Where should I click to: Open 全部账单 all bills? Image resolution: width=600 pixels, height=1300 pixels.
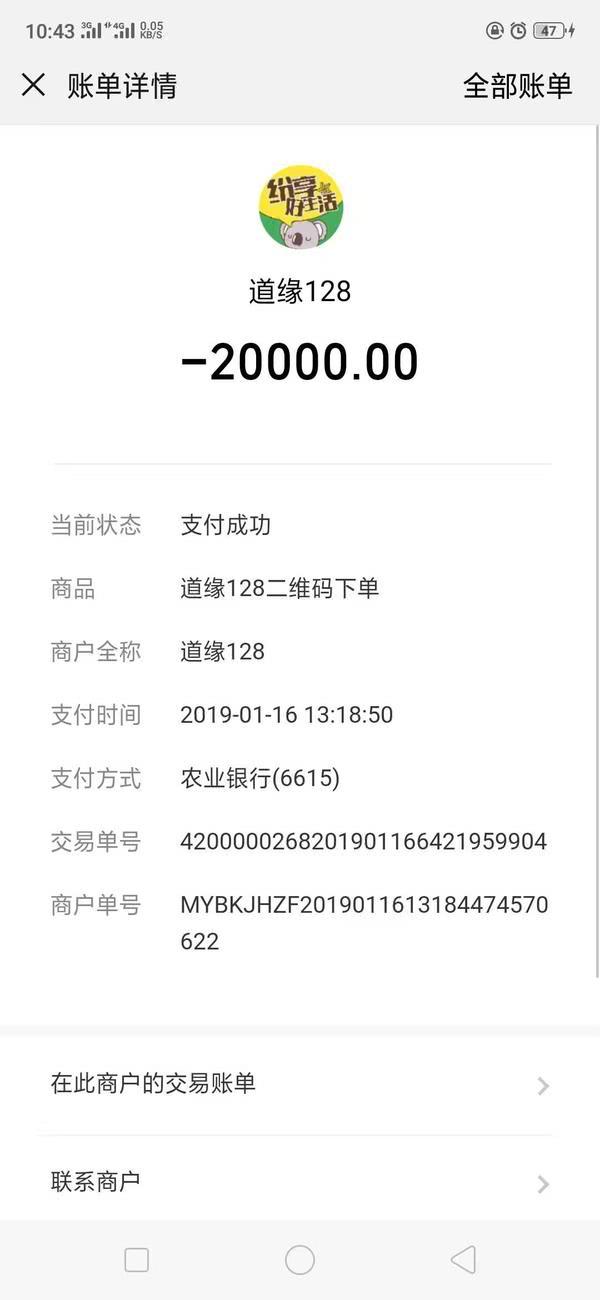(x=517, y=86)
